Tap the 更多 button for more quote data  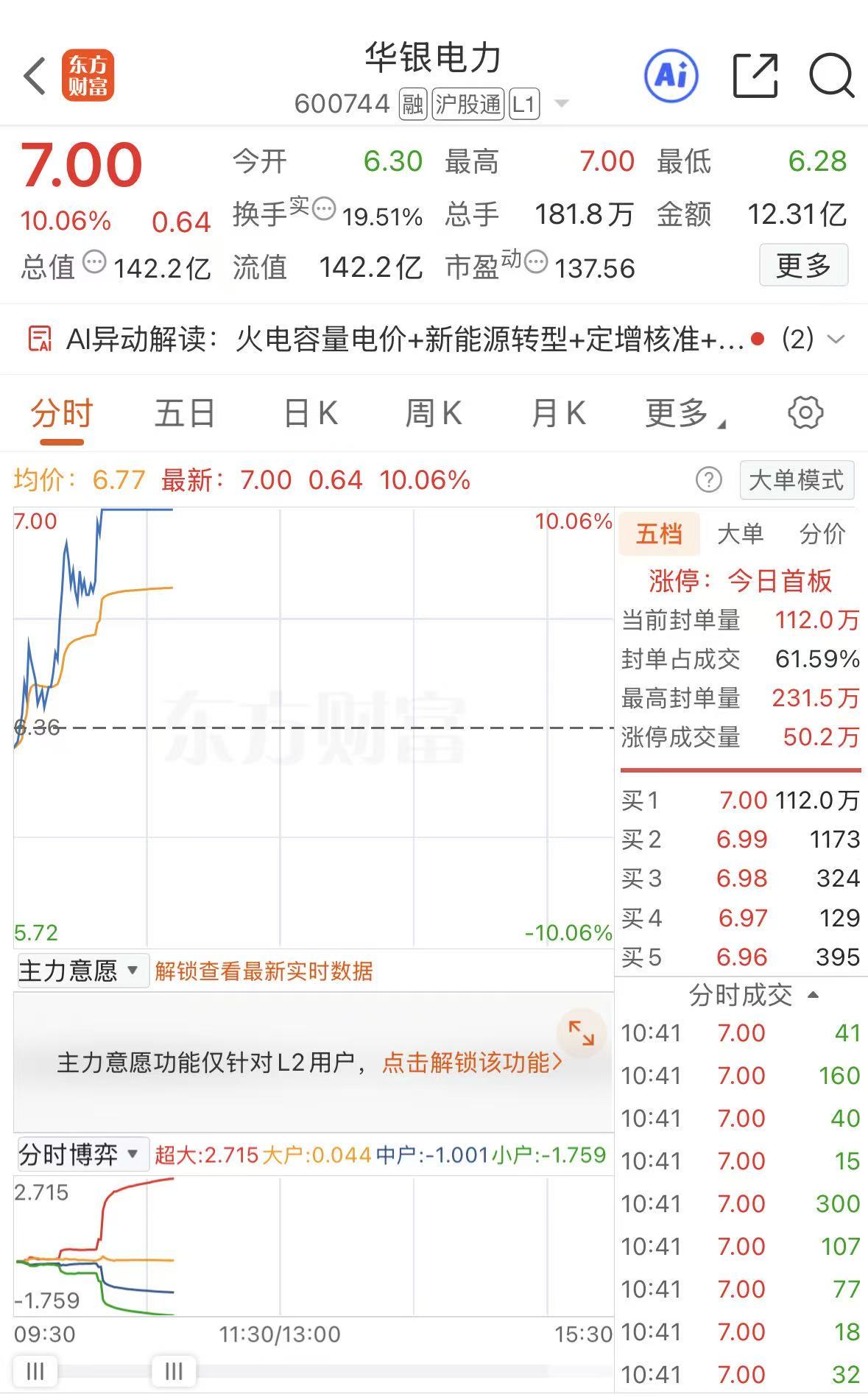(x=803, y=265)
